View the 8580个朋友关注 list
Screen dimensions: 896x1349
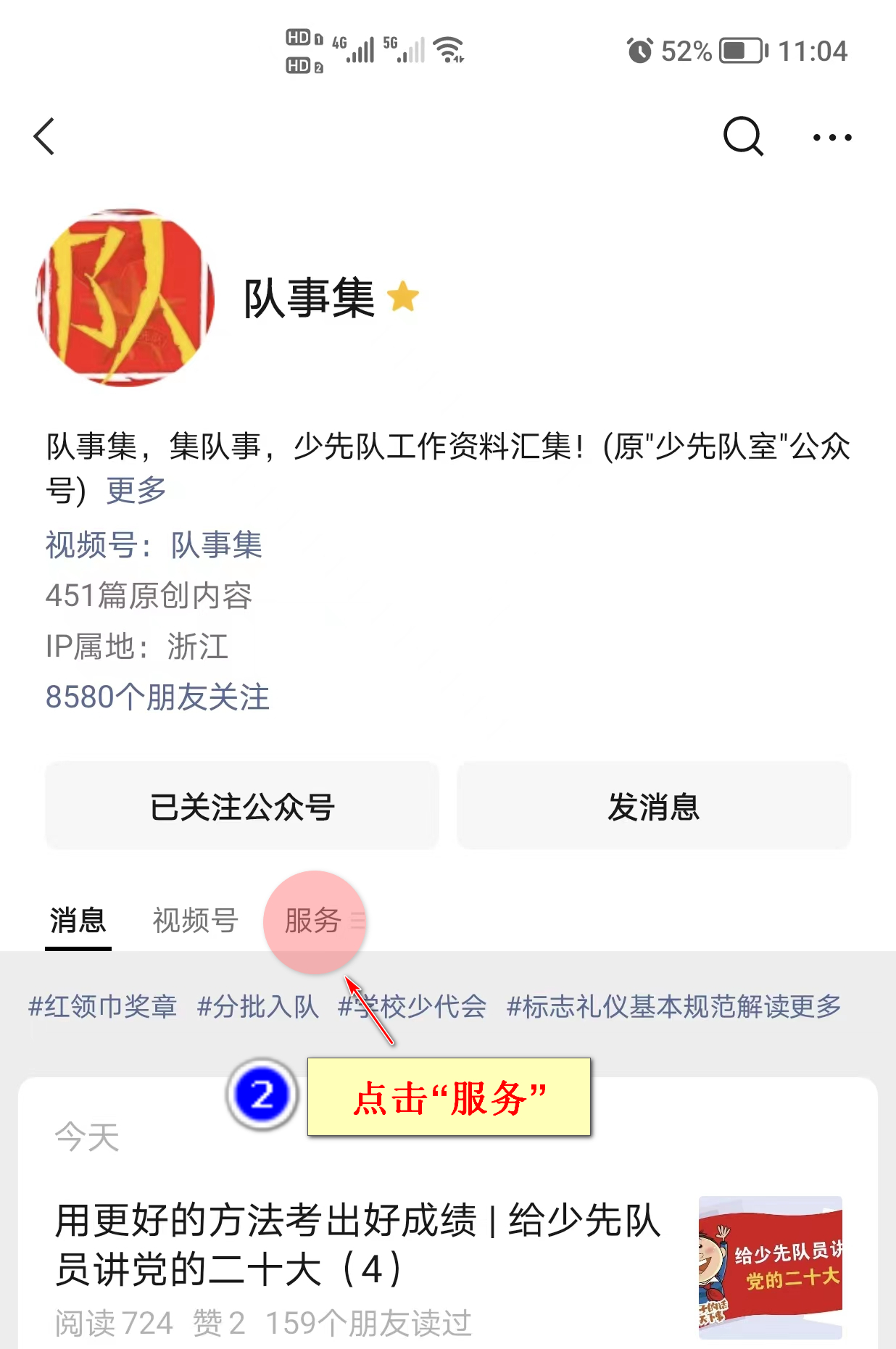point(157,697)
